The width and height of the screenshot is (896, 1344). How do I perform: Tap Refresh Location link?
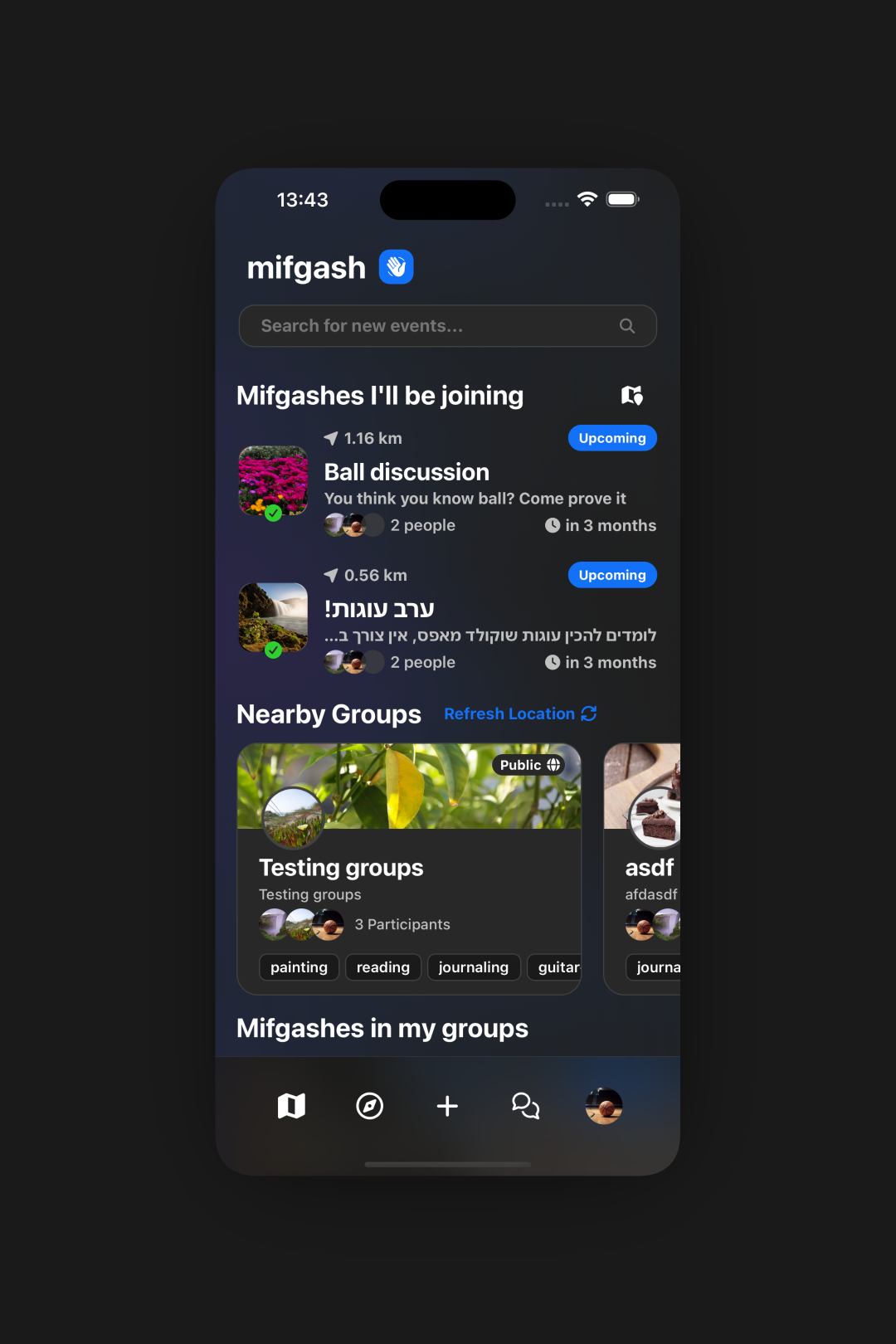click(520, 714)
